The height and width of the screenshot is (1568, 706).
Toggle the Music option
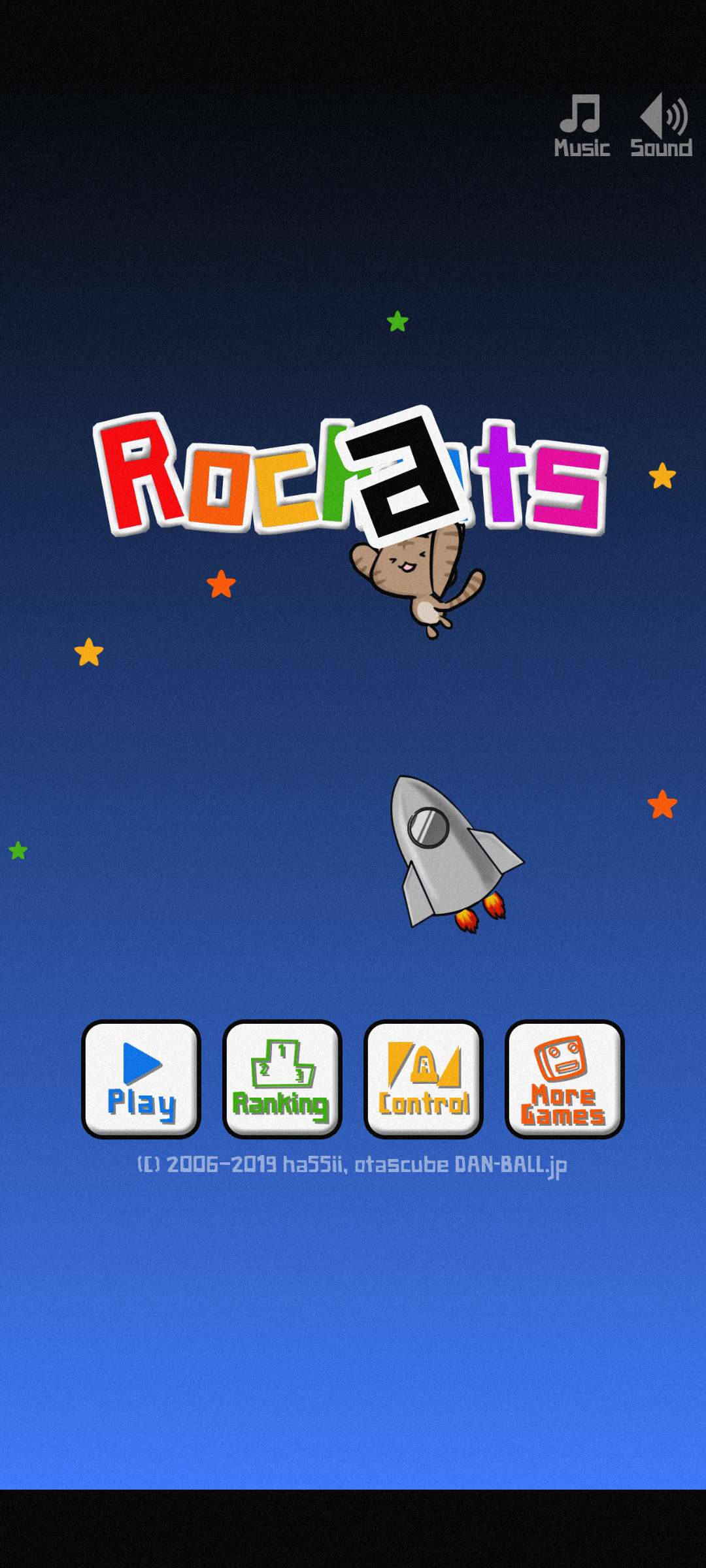coord(582,125)
